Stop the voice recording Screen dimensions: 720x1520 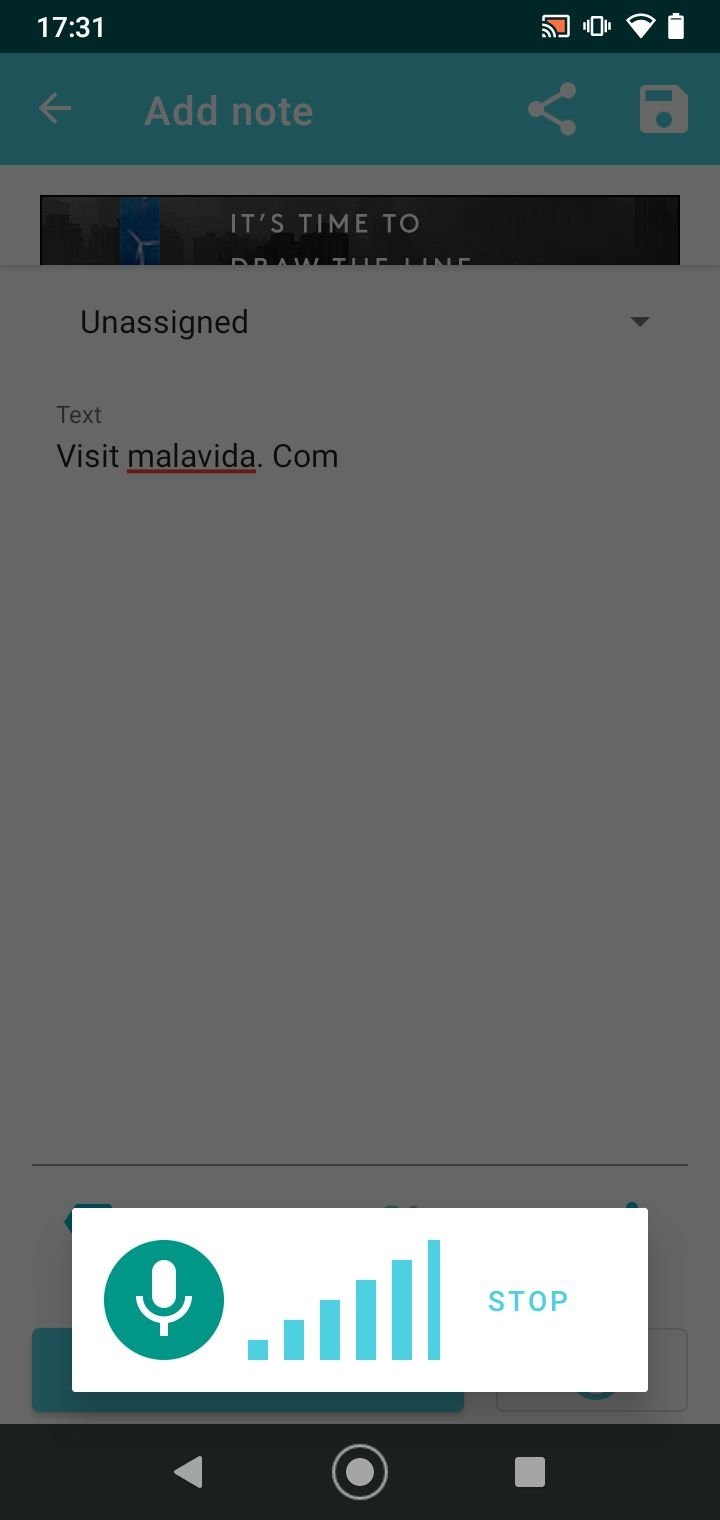click(x=528, y=1301)
